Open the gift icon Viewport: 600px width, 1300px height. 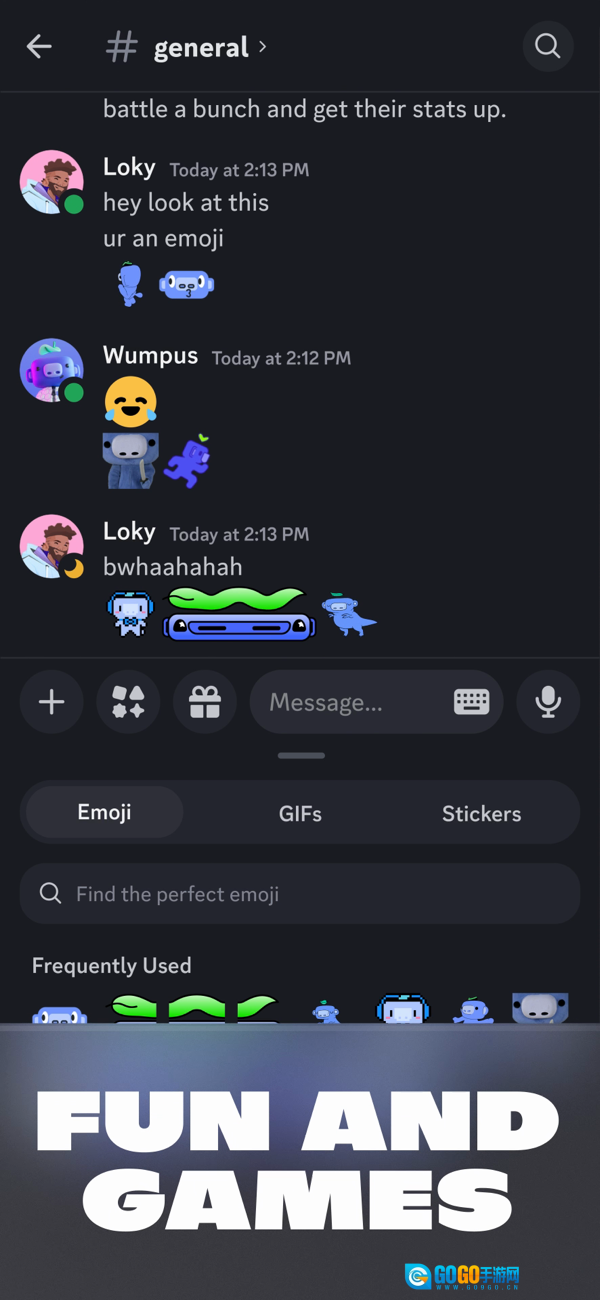click(205, 702)
